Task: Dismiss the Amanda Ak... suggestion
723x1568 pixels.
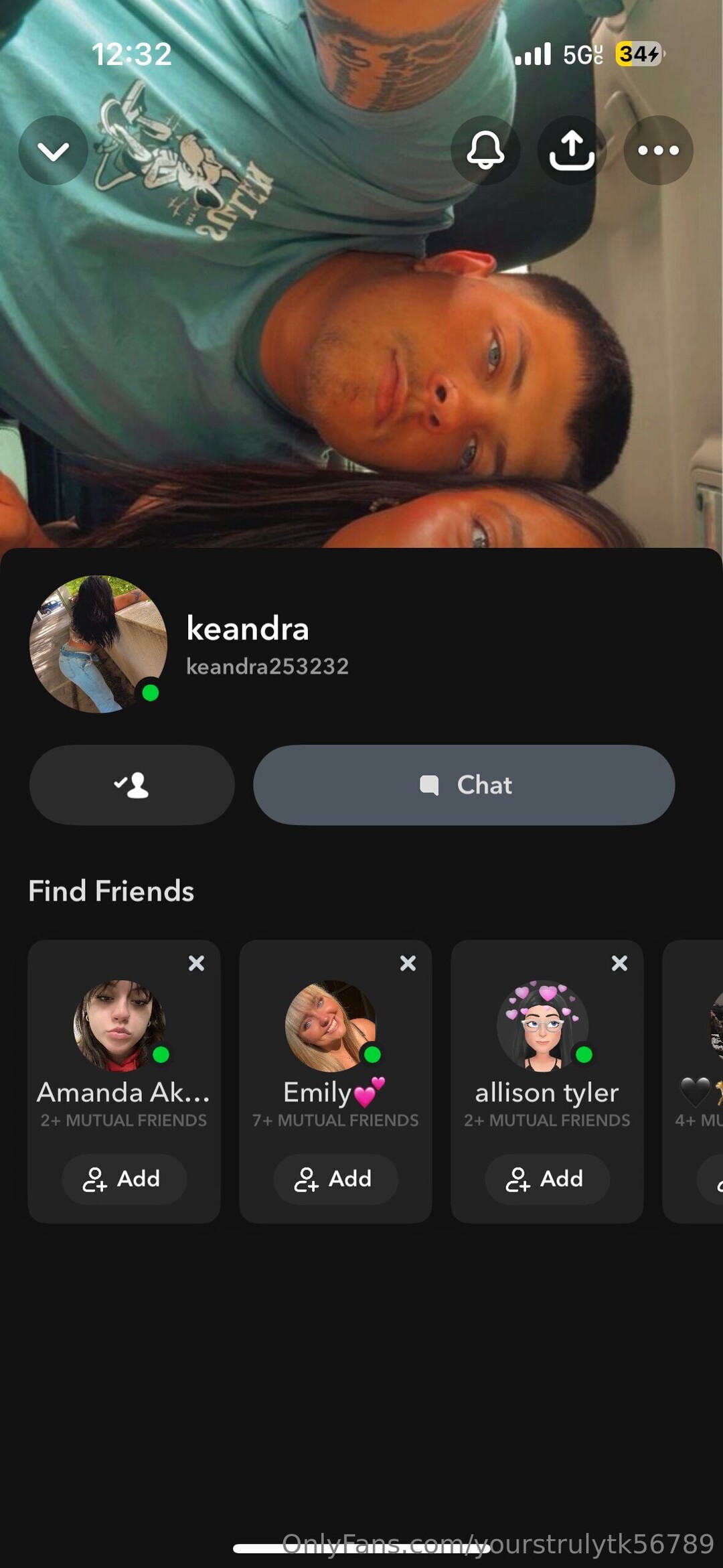Action: click(196, 963)
